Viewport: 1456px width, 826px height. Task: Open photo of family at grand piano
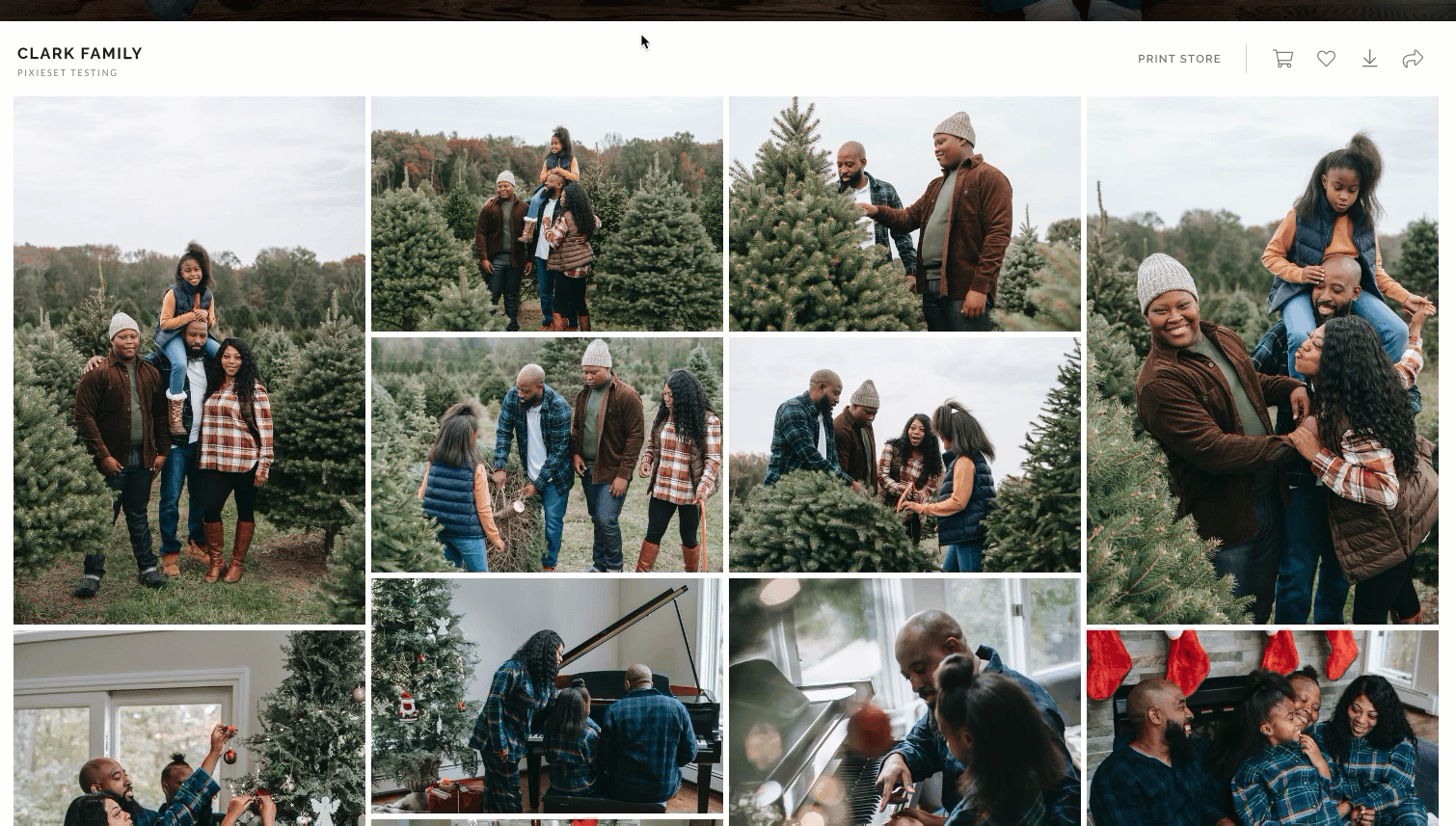pos(547,695)
